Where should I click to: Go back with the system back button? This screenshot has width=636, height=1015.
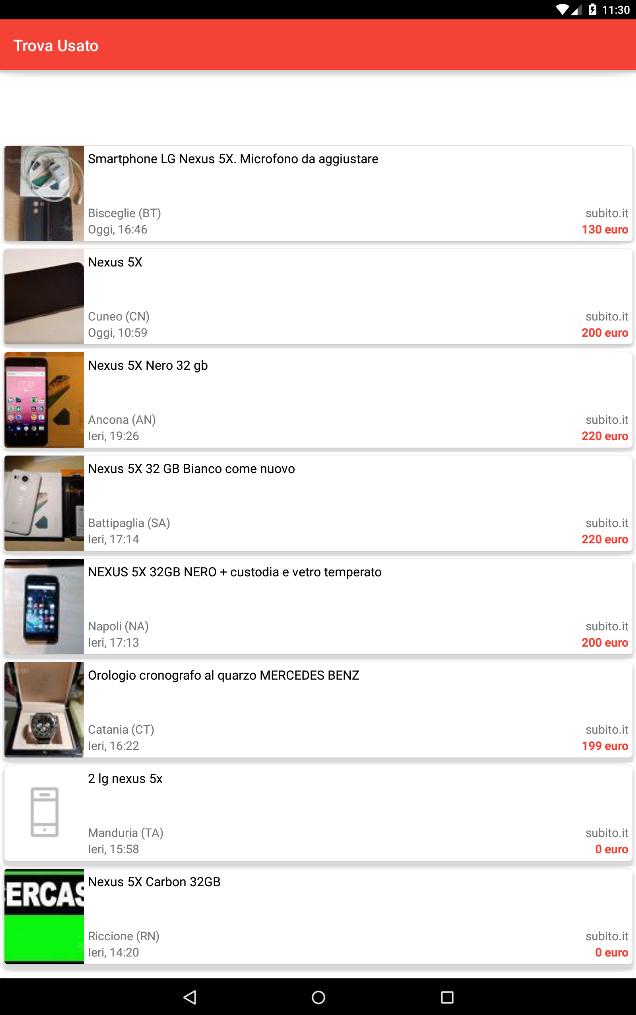click(190, 997)
